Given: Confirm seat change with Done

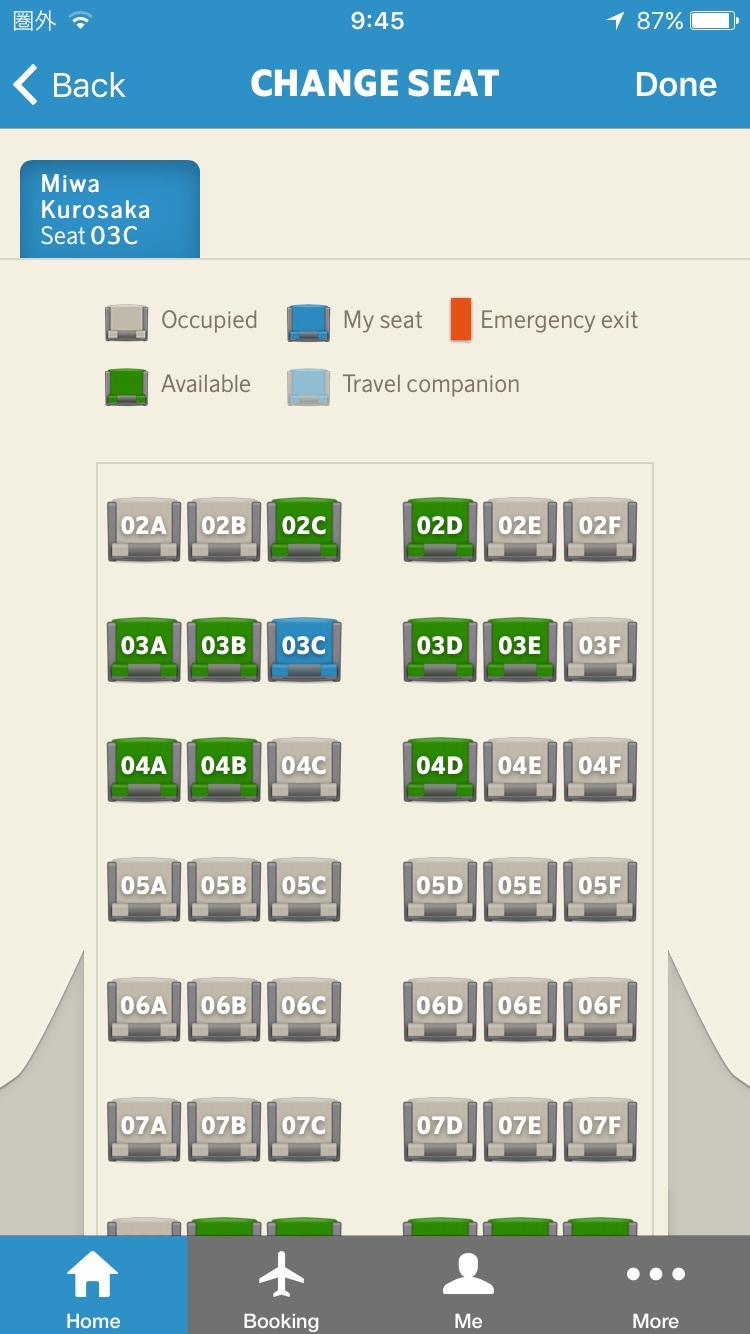Looking at the screenshot, I should 676,85.
